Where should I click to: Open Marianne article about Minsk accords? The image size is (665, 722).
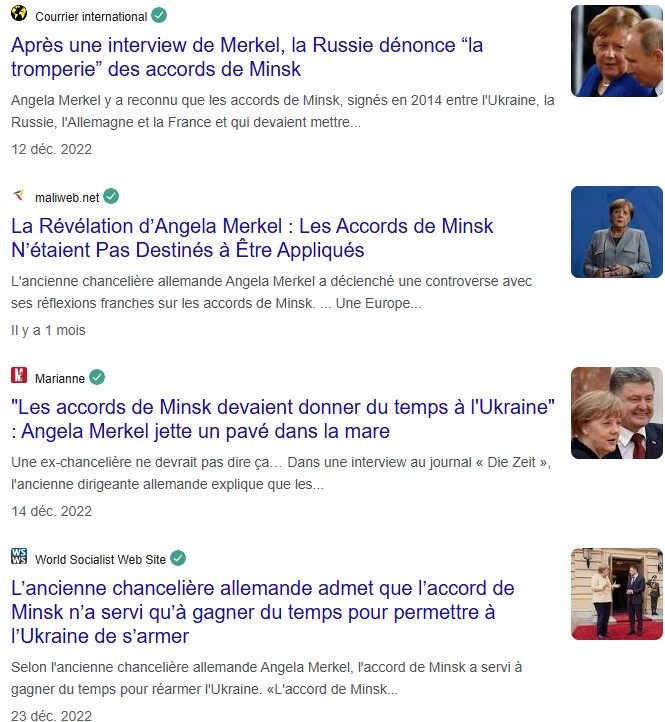(x=283, y=418)
